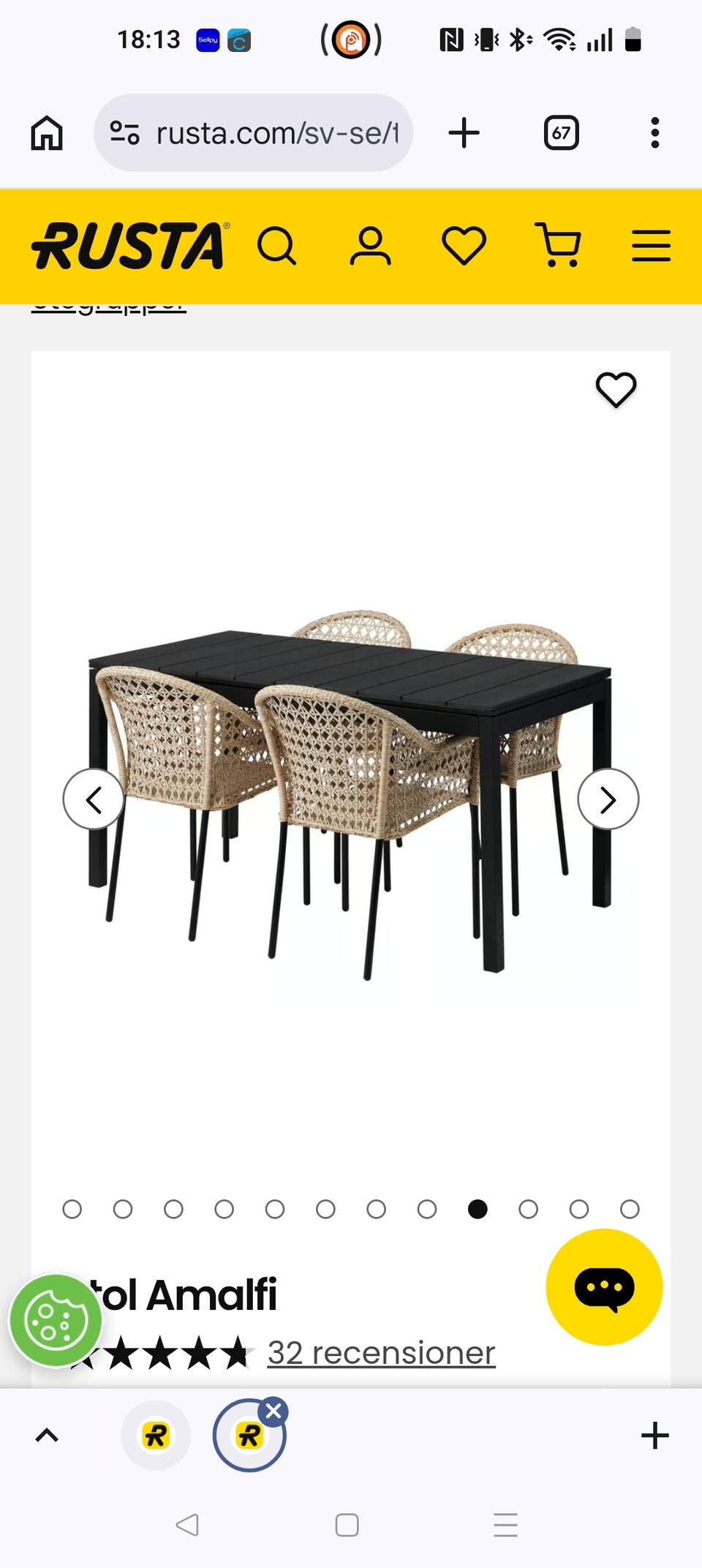Jump to the first product image dot

point(72,1210)
